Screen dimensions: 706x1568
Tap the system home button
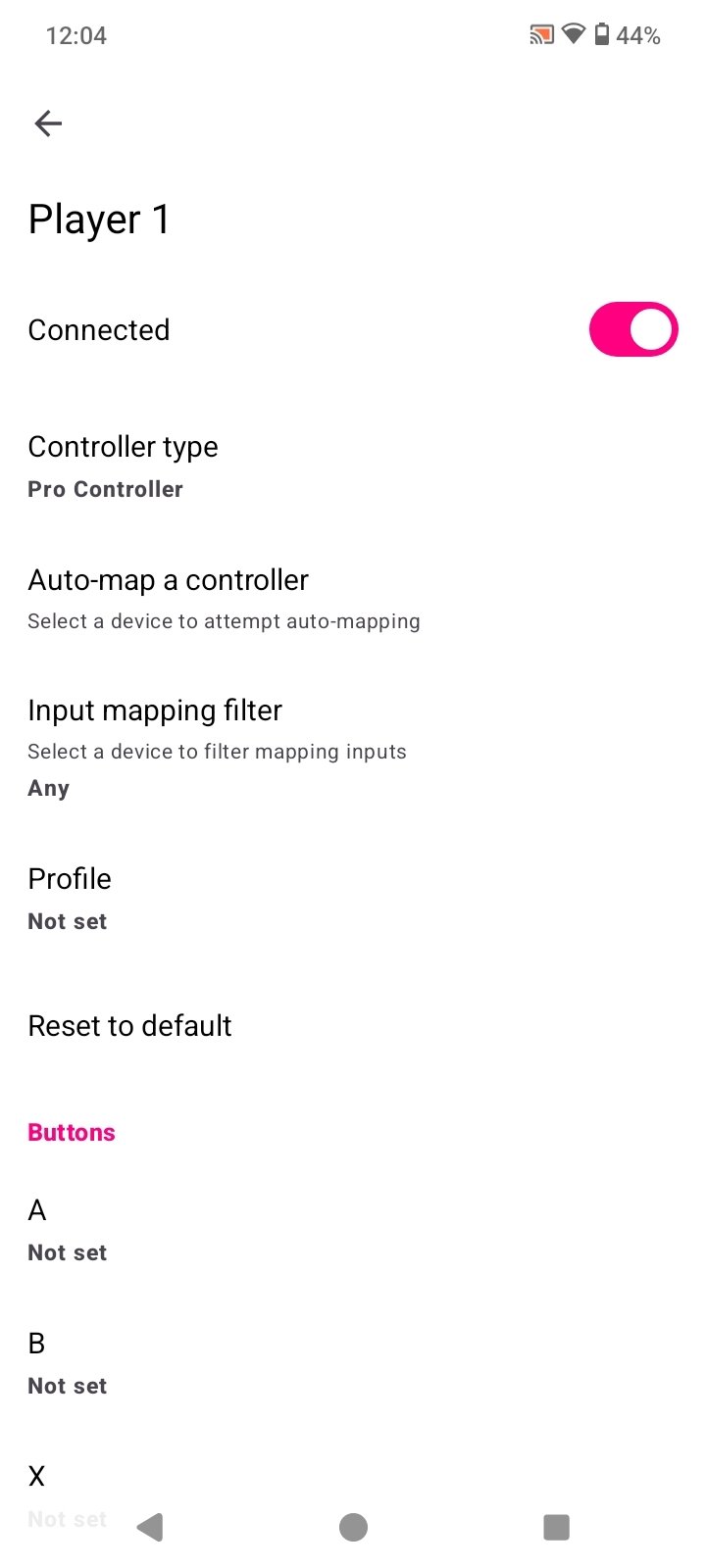pyautogui.click(x=353, y=1527)
